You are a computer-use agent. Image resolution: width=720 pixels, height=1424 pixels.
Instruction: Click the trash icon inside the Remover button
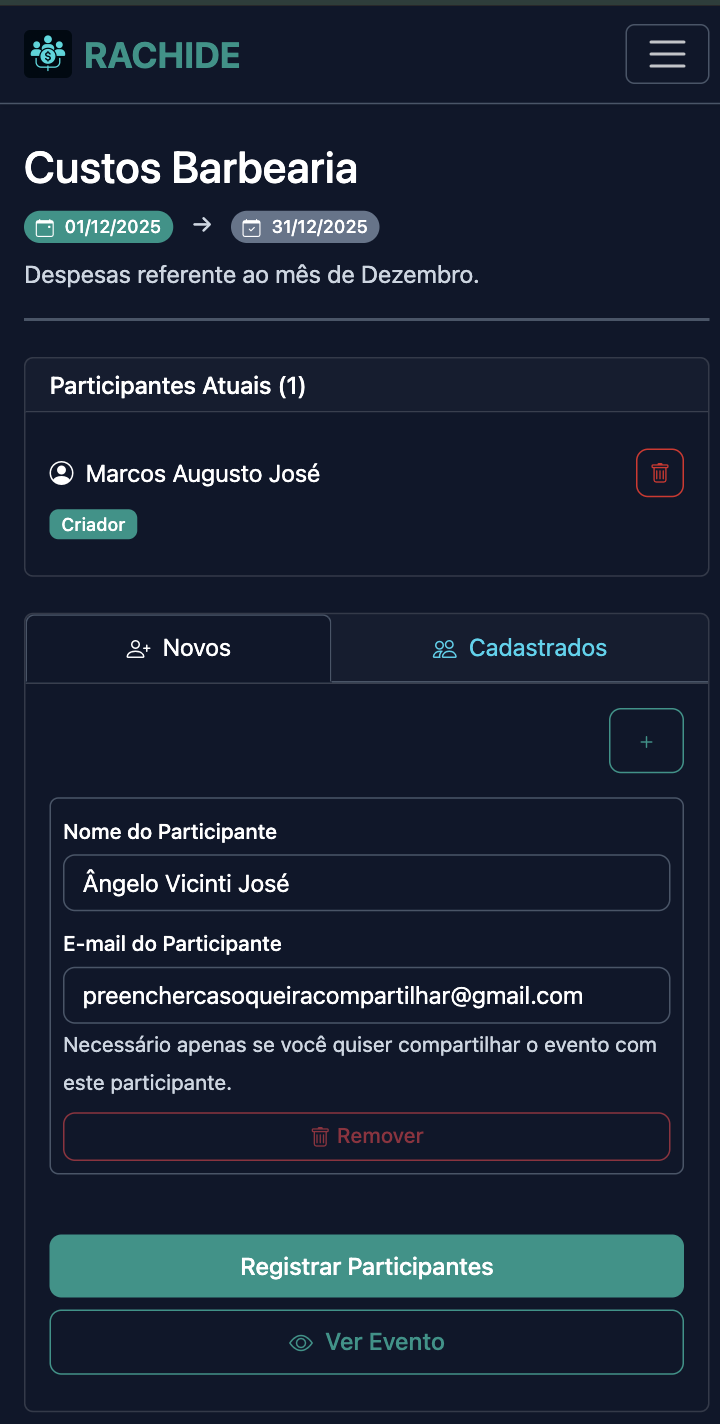(x=320, y=1136)
